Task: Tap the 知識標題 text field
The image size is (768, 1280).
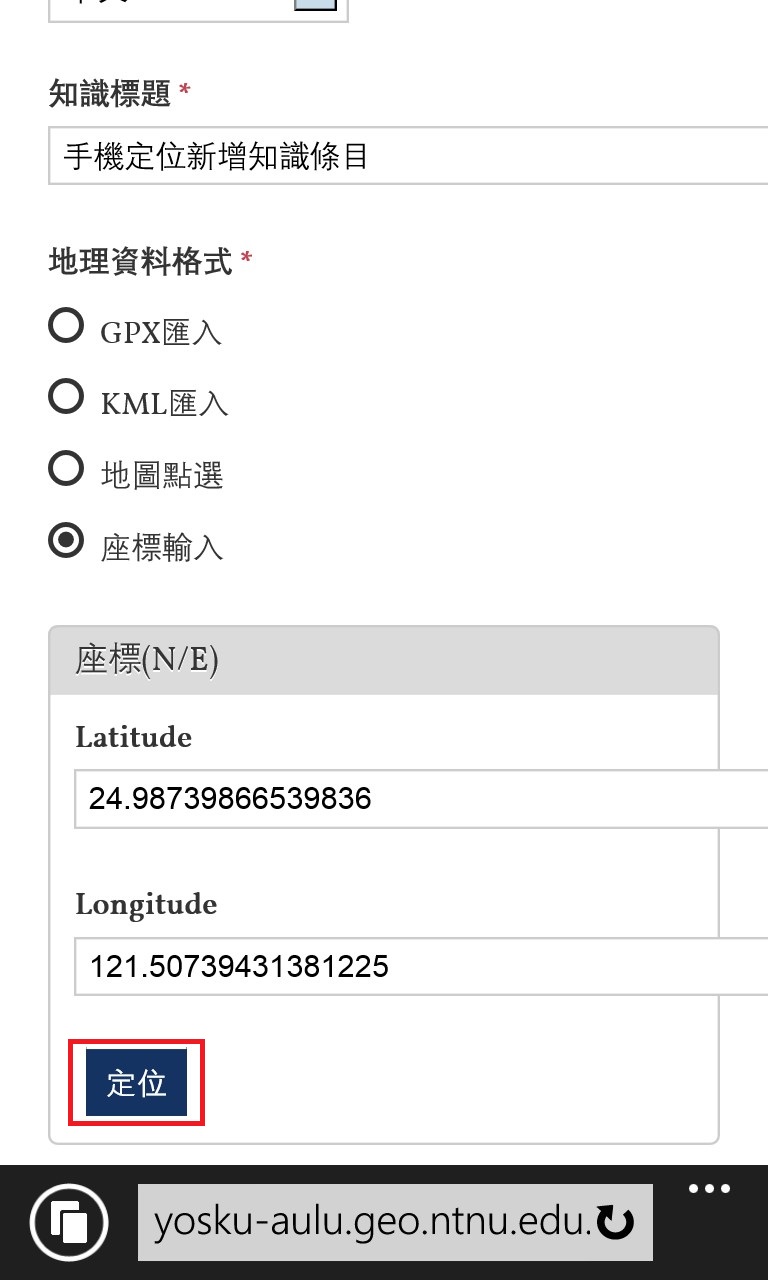Action: click(408, 156)
